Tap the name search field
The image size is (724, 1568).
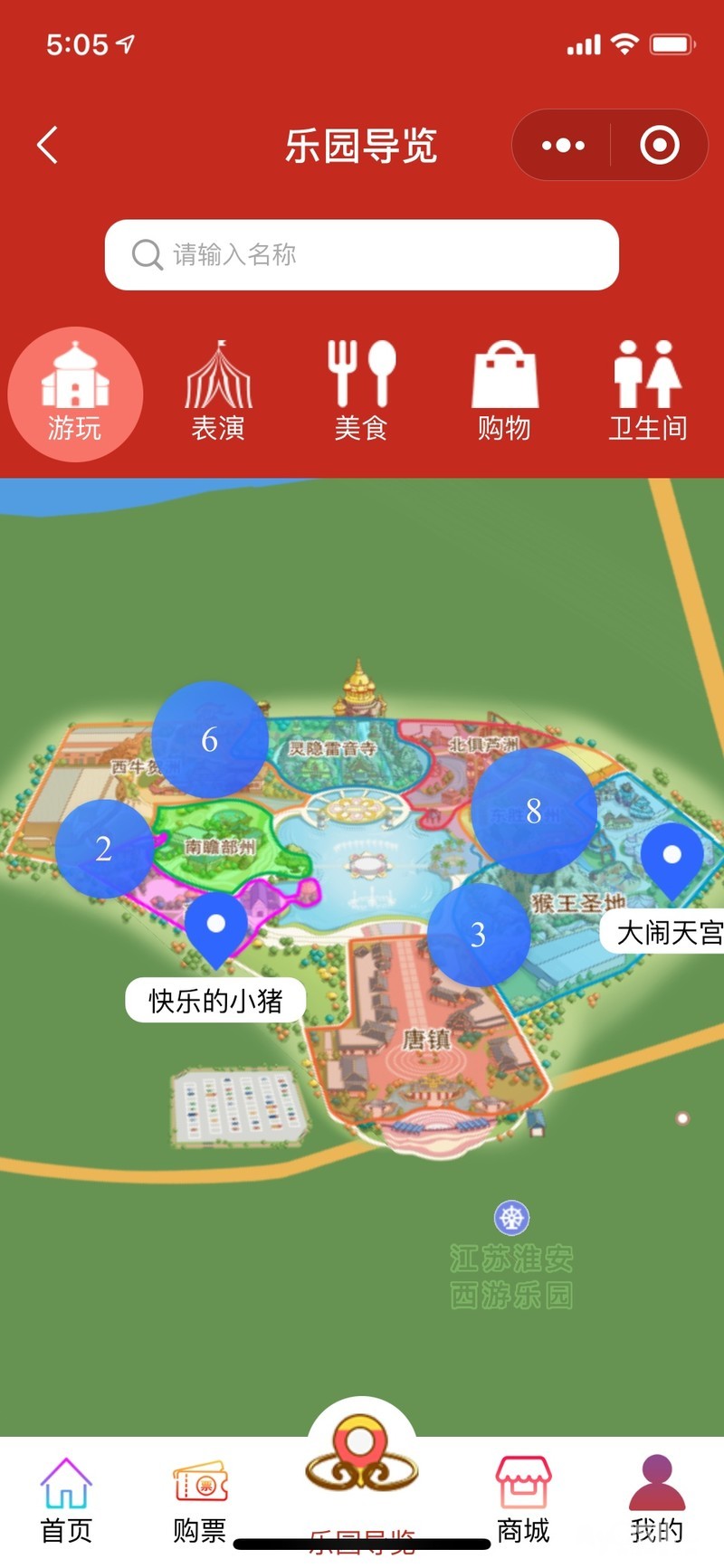tap(362, 255)
